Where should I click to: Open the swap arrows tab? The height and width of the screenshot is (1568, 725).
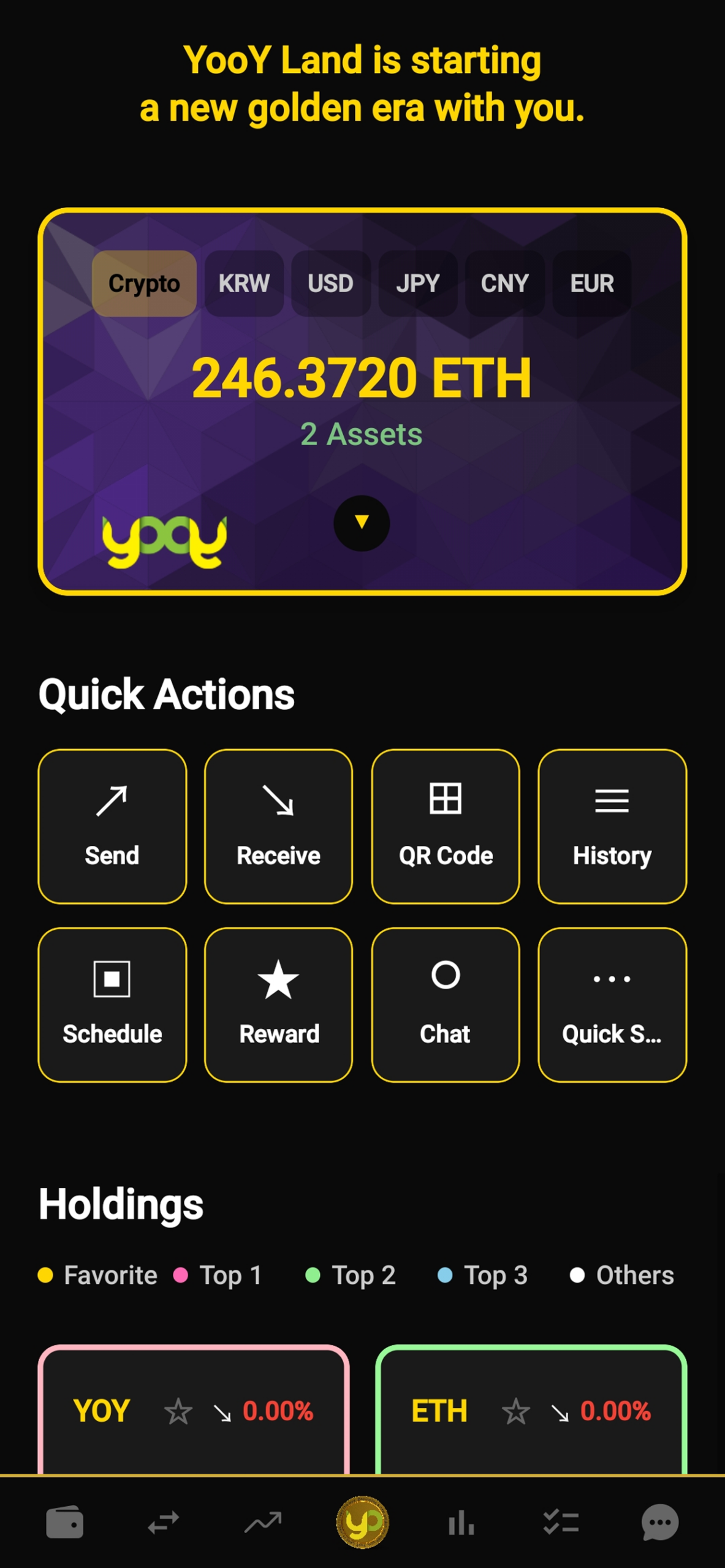point(164,1521)
